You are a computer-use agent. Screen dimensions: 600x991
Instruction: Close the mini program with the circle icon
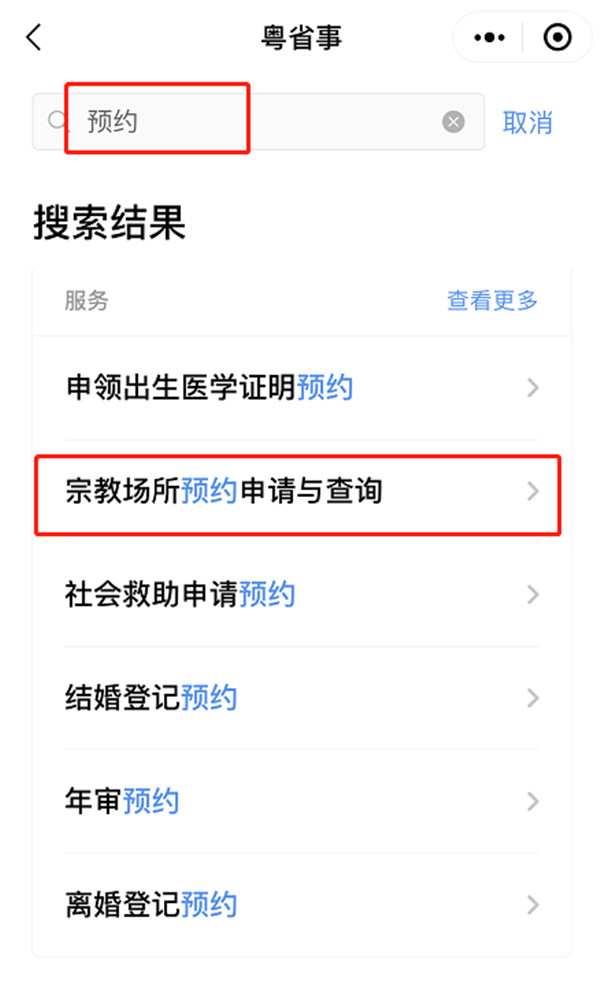(557, 38)
